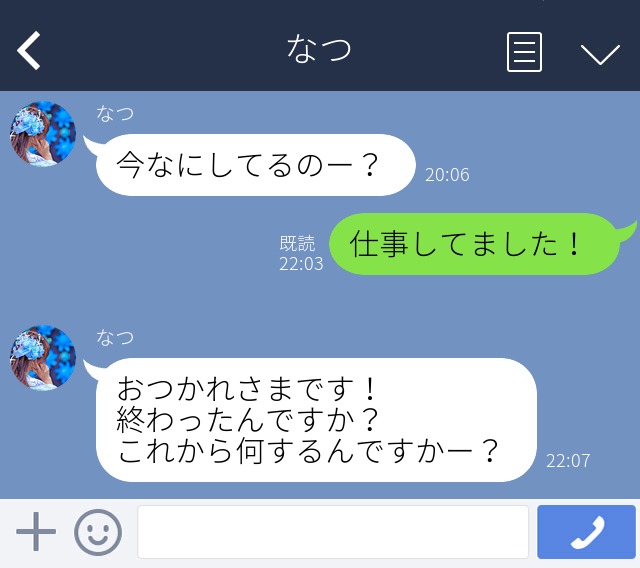Open なつ's profile picture beside the 20:06 message
Image resolution: width=640 pixels, height=568 pixels.
pyautogui.click(x=43, y=134)
